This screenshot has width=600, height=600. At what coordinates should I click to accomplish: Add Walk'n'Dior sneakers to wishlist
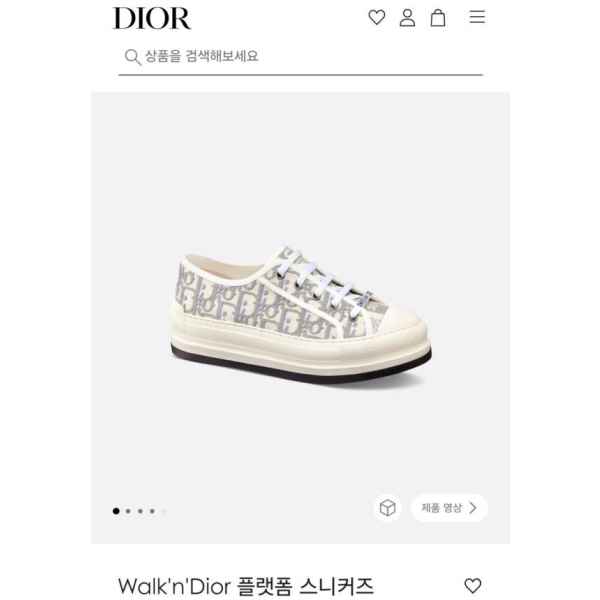(473, 586)
